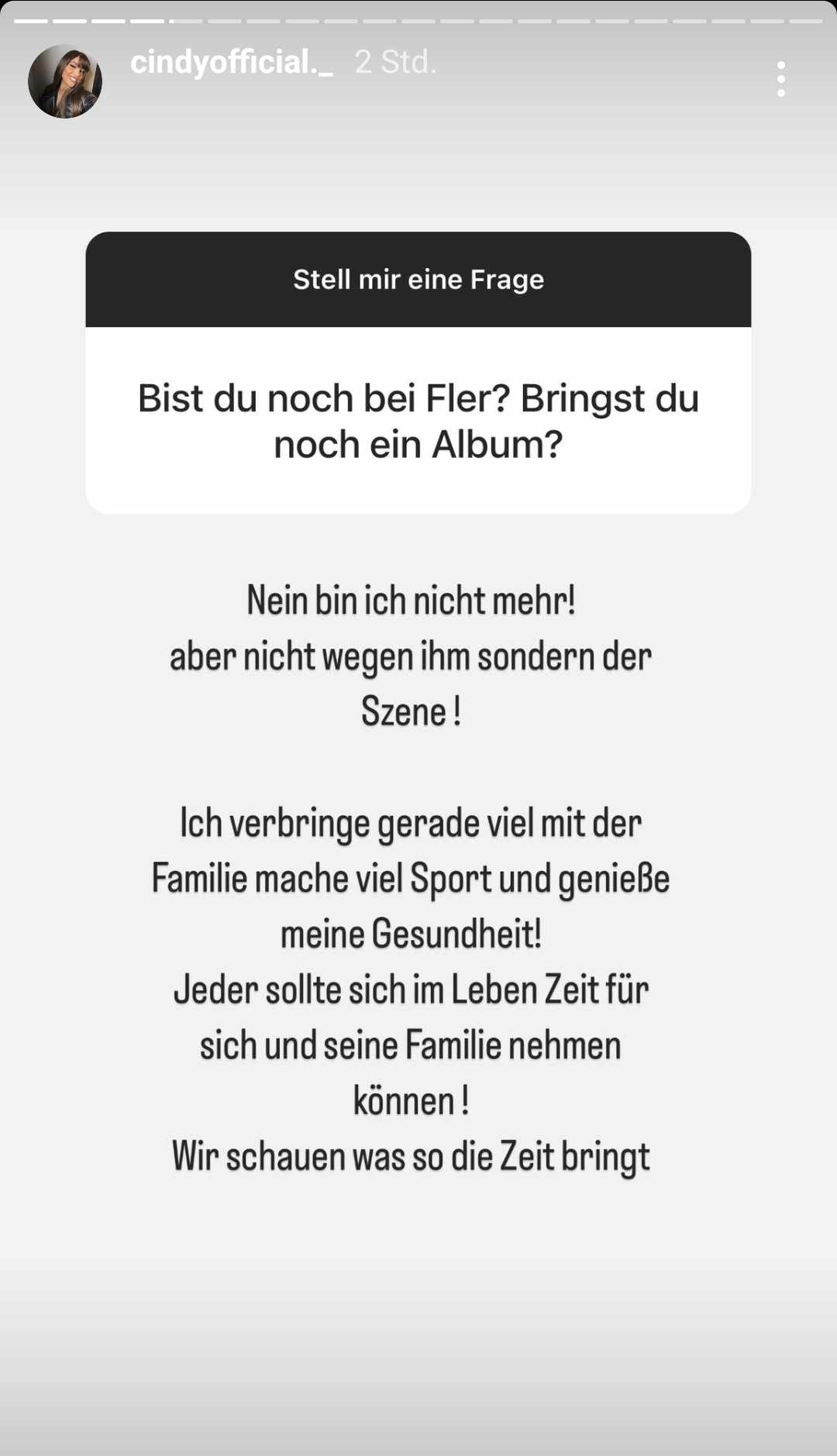
Task: Tap the cindyofficial._ username
Action: [x=231, y=62]
